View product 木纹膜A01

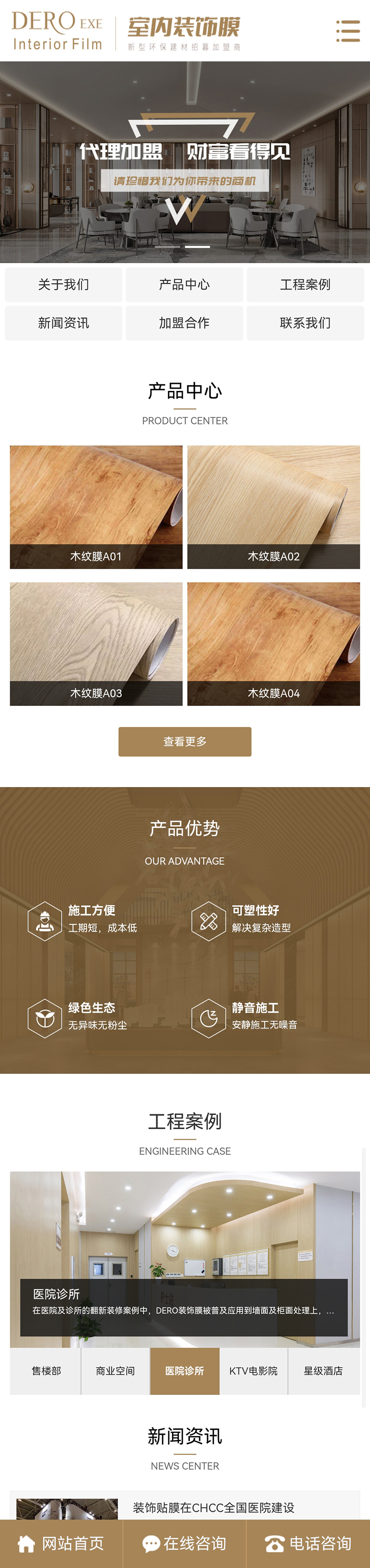96,507
